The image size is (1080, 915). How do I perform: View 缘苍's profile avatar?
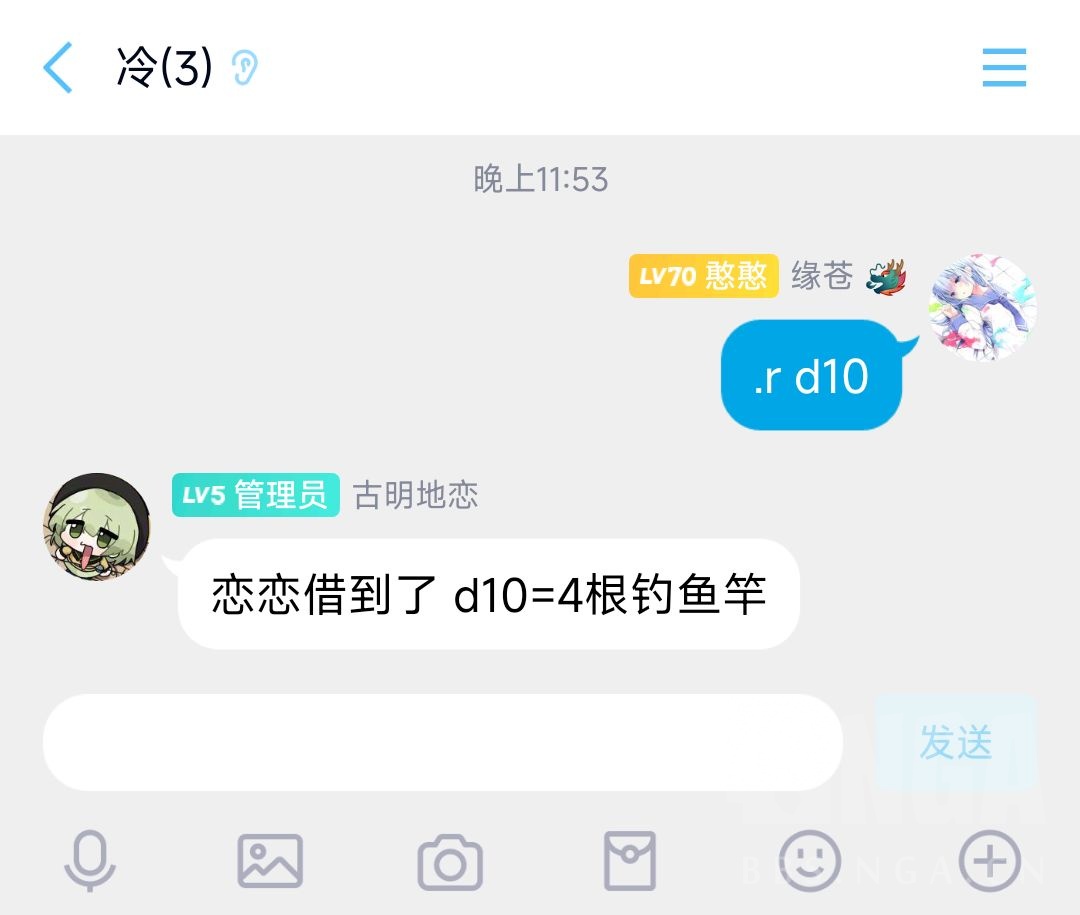[x=983, y=307]
